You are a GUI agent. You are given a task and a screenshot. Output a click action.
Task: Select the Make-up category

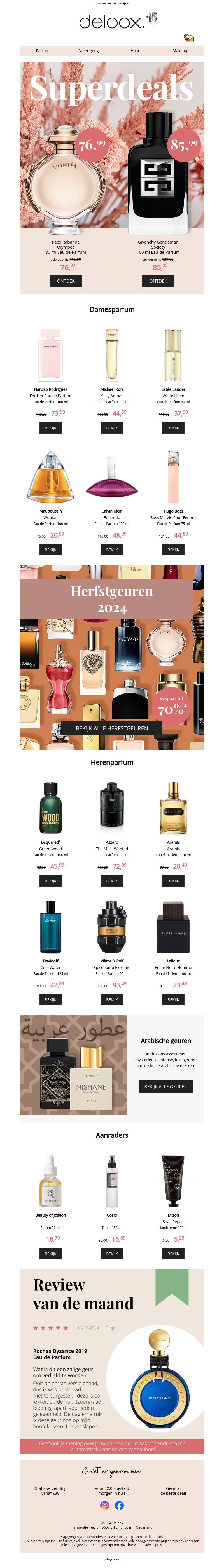click(180, 50)
